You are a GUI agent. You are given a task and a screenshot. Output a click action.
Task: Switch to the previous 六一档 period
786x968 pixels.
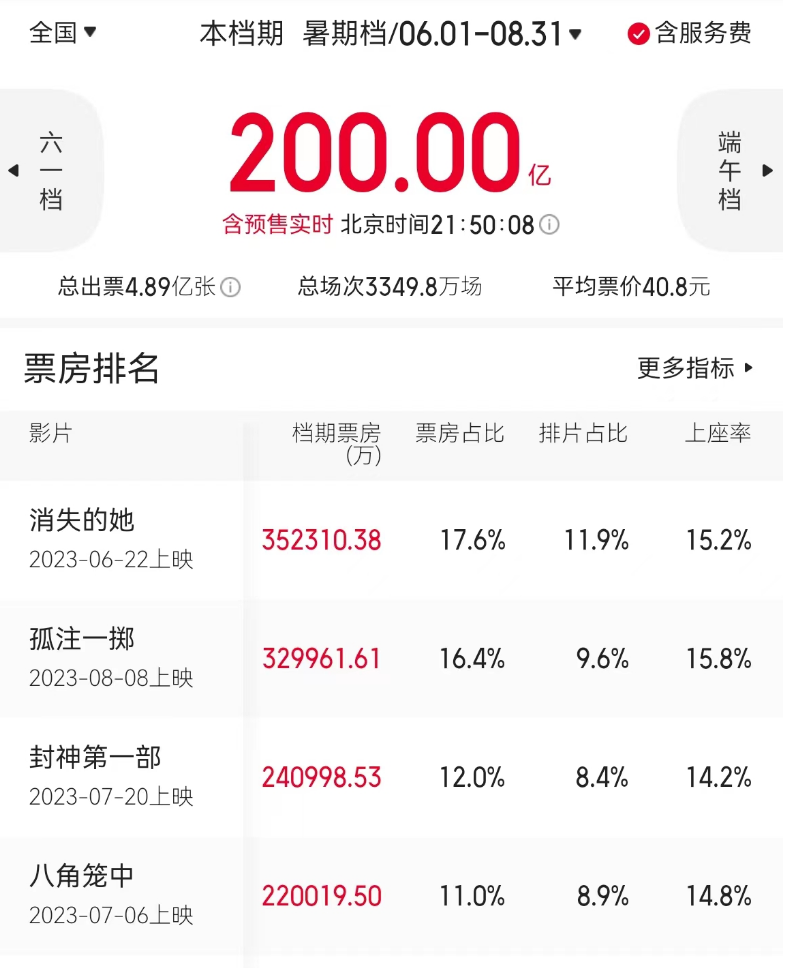pyautogui.click(x=50, y=171)
